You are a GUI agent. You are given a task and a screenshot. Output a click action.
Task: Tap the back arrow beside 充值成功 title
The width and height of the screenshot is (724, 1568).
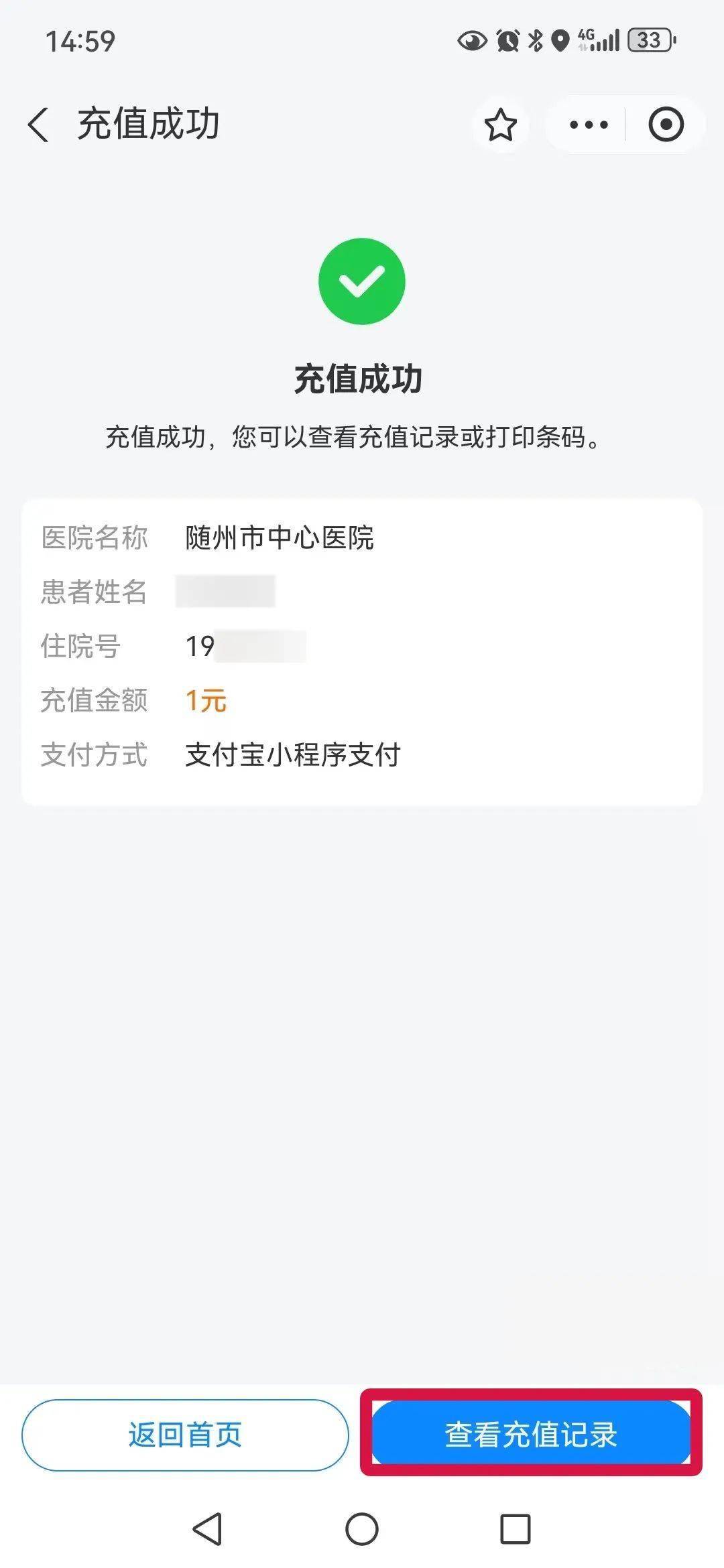[38, 124]
